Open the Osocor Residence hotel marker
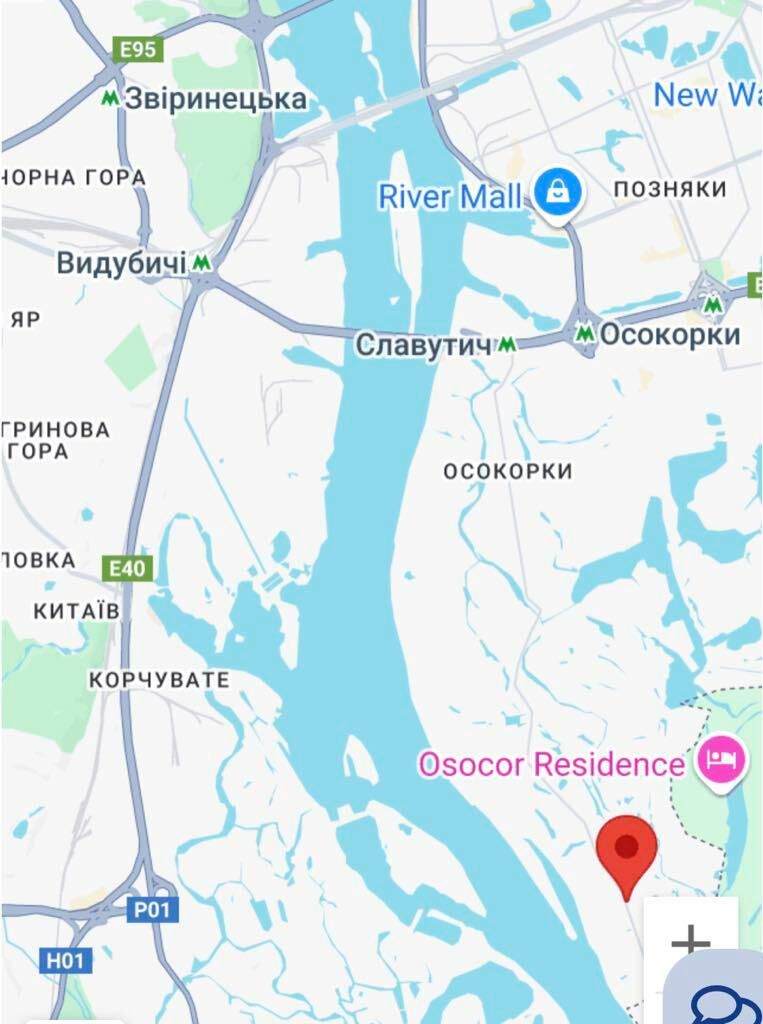 (x=722, y=761)
